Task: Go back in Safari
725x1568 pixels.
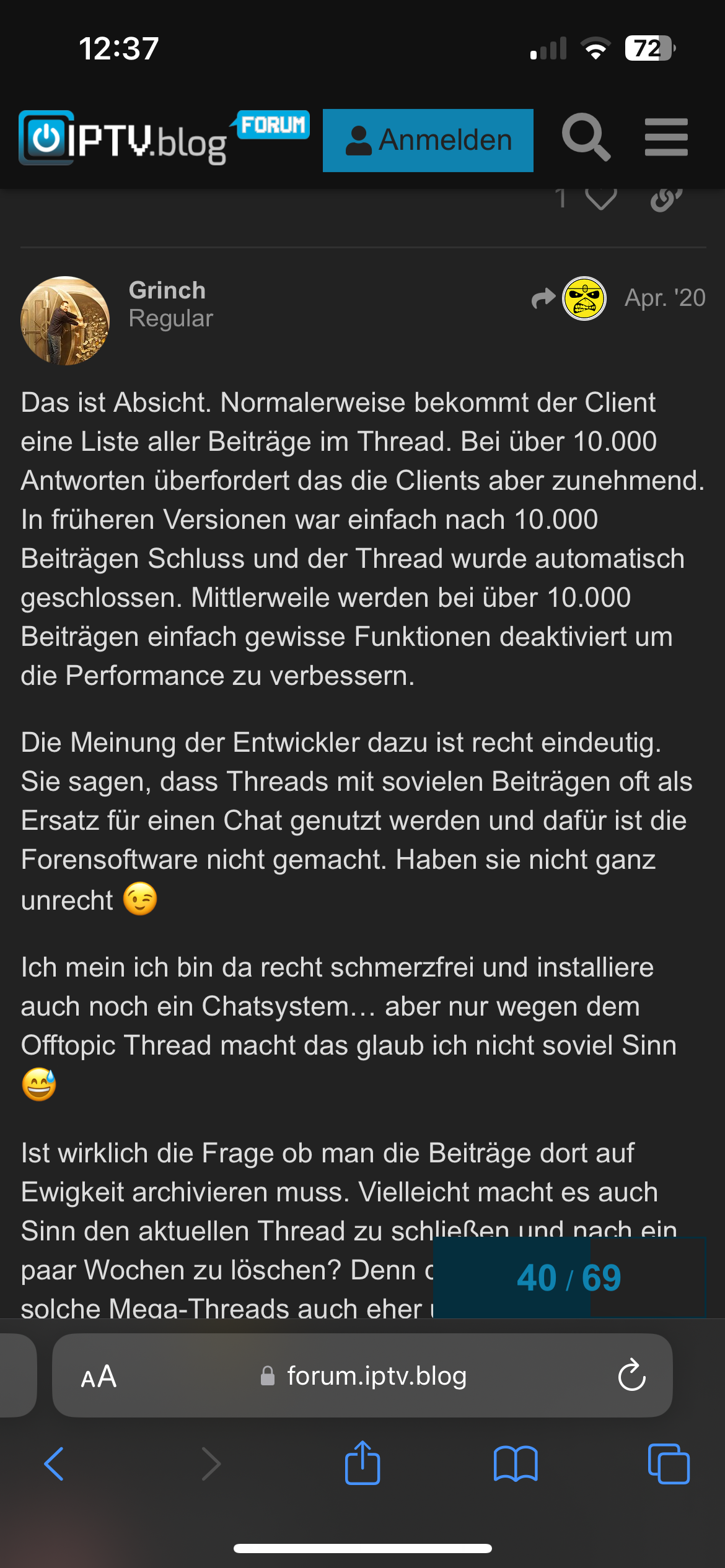Action: pyautogui.click(x=54, y=1464)
